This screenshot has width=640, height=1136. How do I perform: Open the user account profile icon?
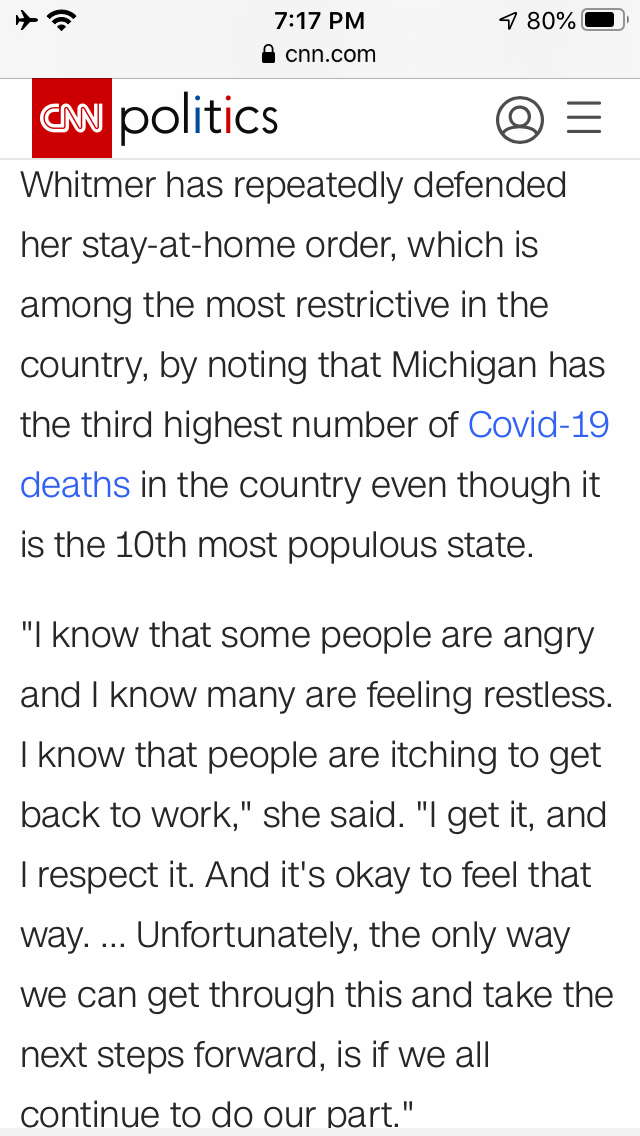[x=520, y=120]
